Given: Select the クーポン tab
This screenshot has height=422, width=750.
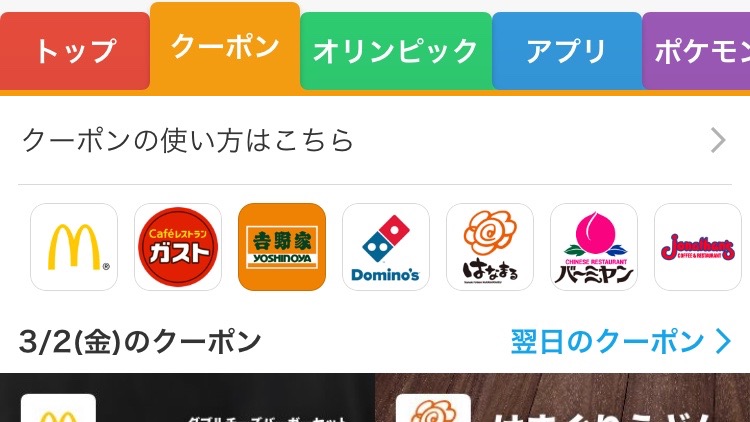Looking at the screenshot, I should tap(225, 46).
